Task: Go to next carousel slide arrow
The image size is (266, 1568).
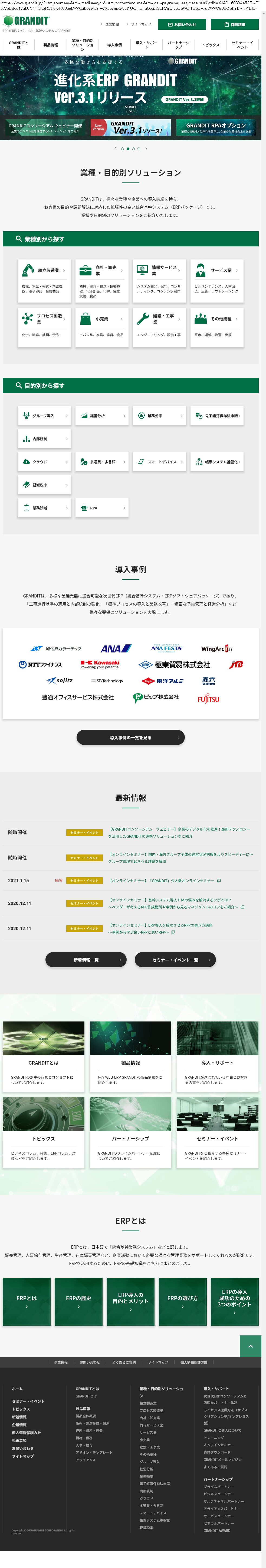Action: click(x=146, y=148)
